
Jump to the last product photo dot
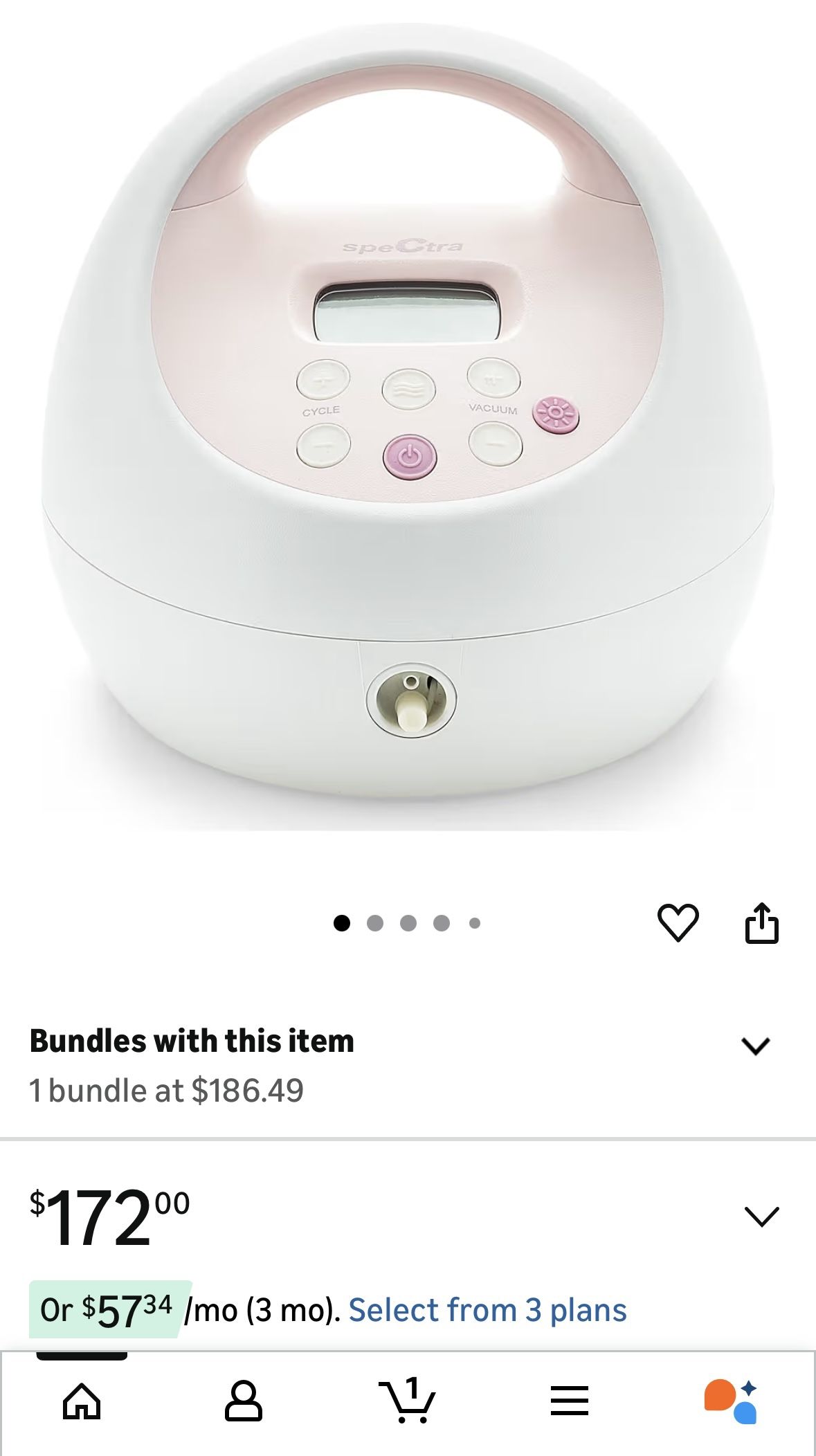pos(475,920)
